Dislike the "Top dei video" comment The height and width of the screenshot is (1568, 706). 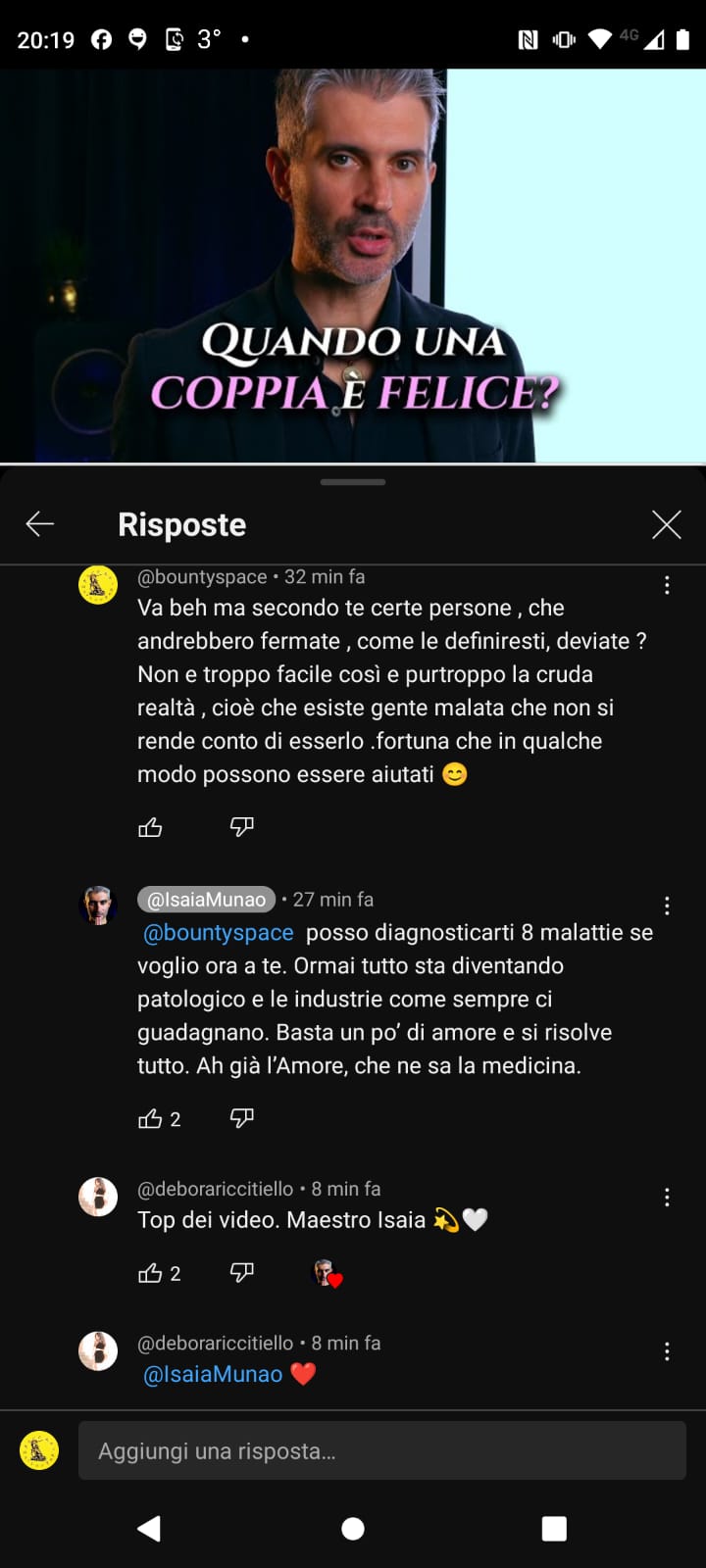[x=242, y=1272]
